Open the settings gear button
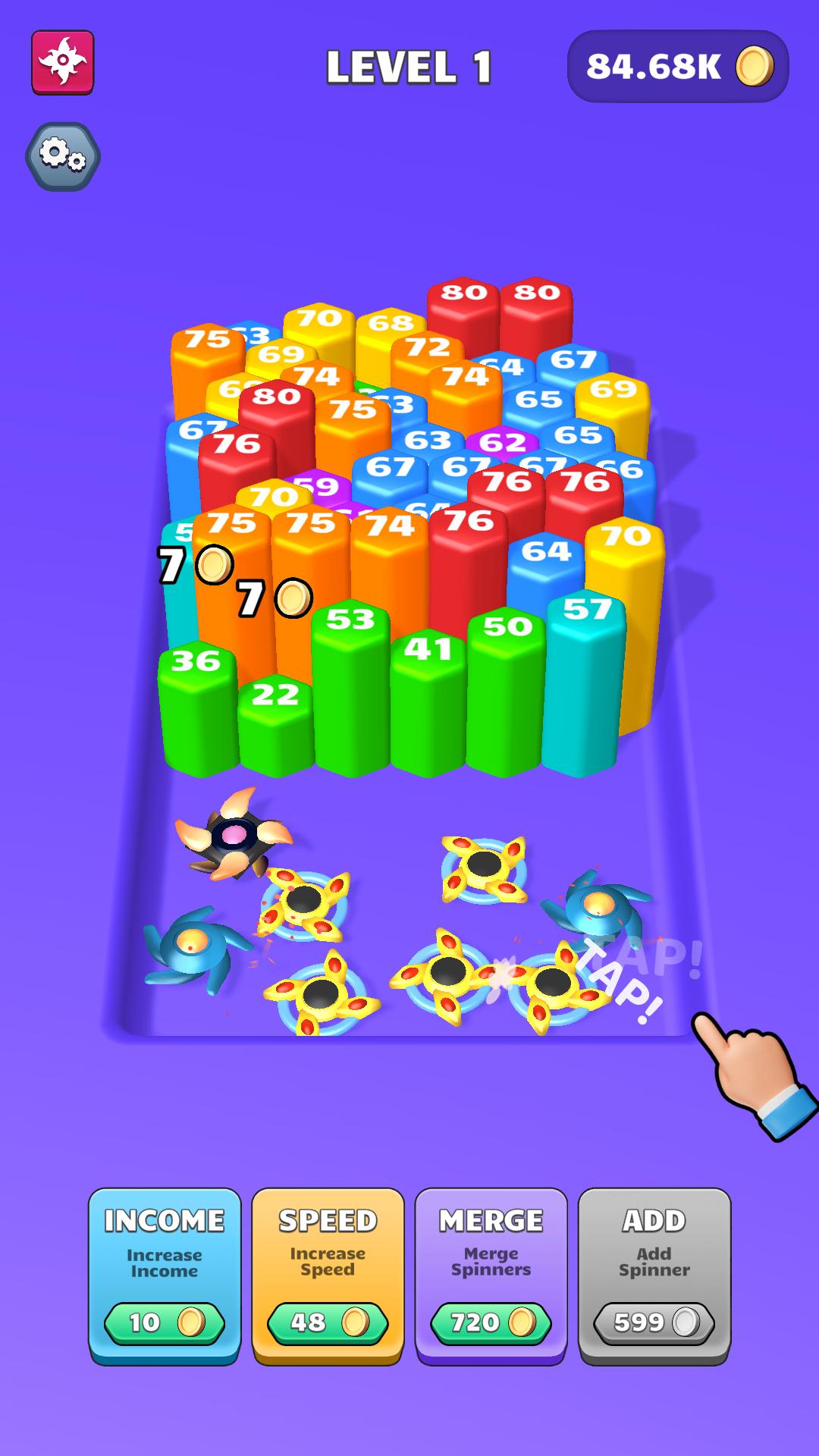819x1456 pixels. click(63, 156)
